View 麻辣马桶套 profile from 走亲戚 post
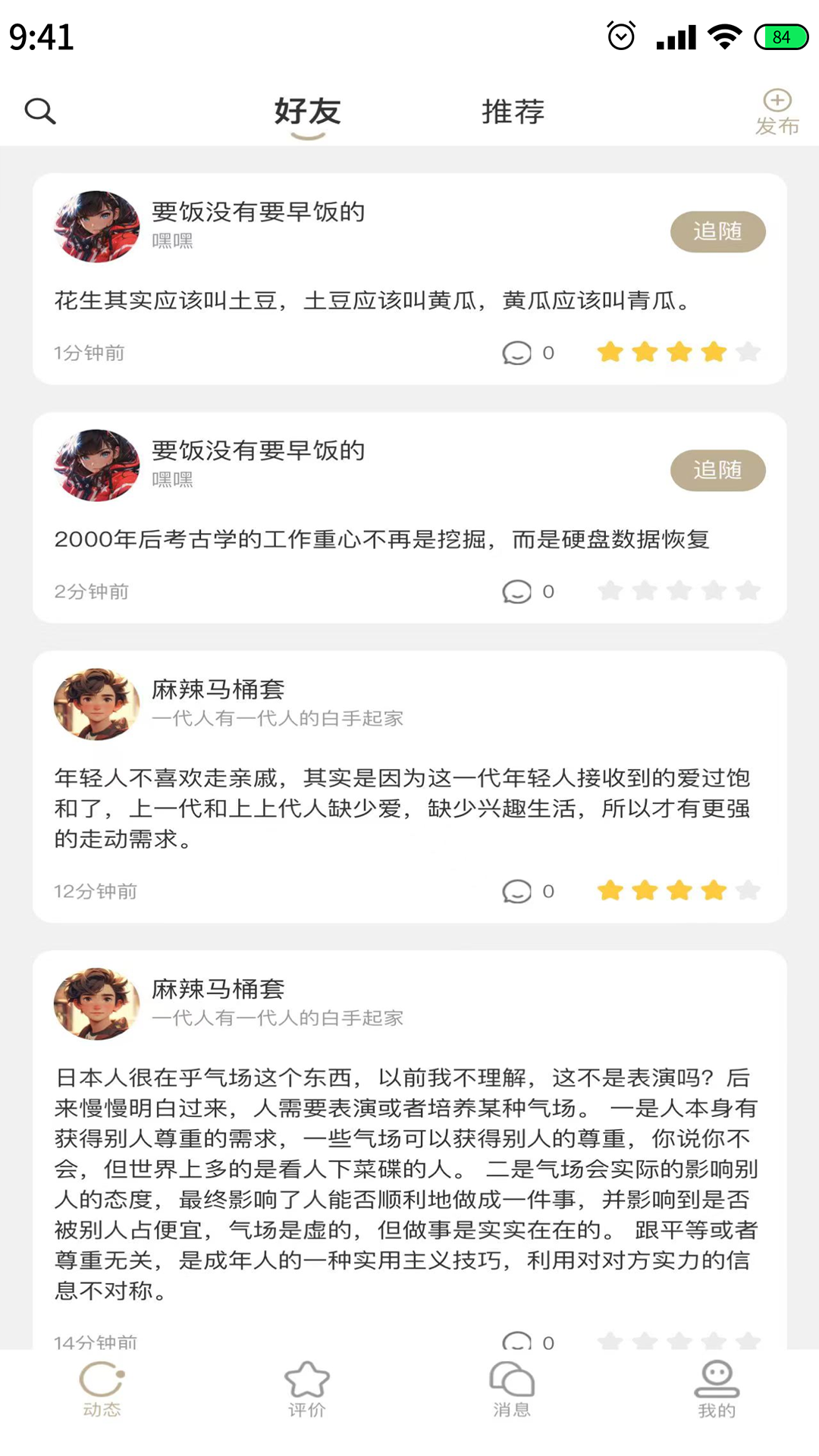This screenshot has width=819, height=1456. click(x=97, y=704)
